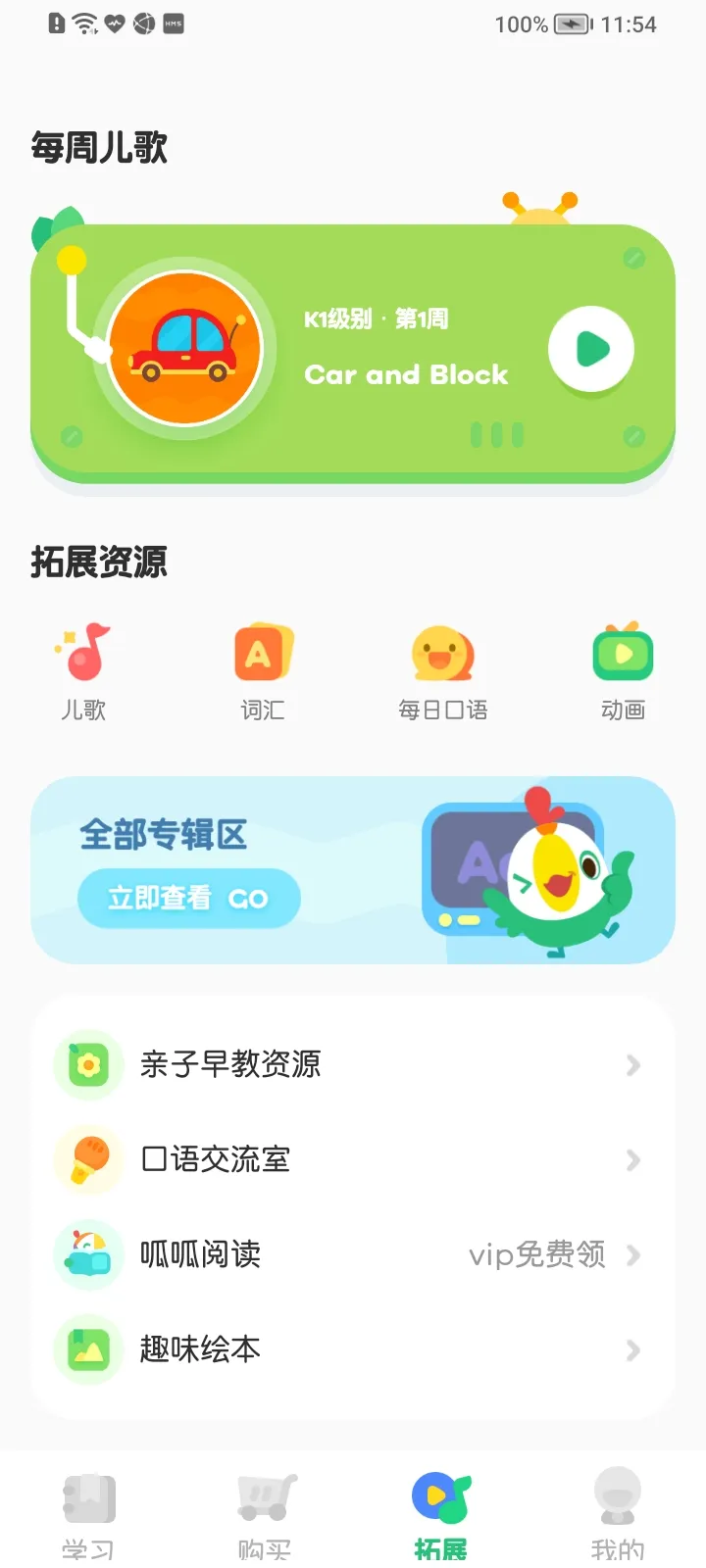Open the 口语交流室 row

point(353,1159)
